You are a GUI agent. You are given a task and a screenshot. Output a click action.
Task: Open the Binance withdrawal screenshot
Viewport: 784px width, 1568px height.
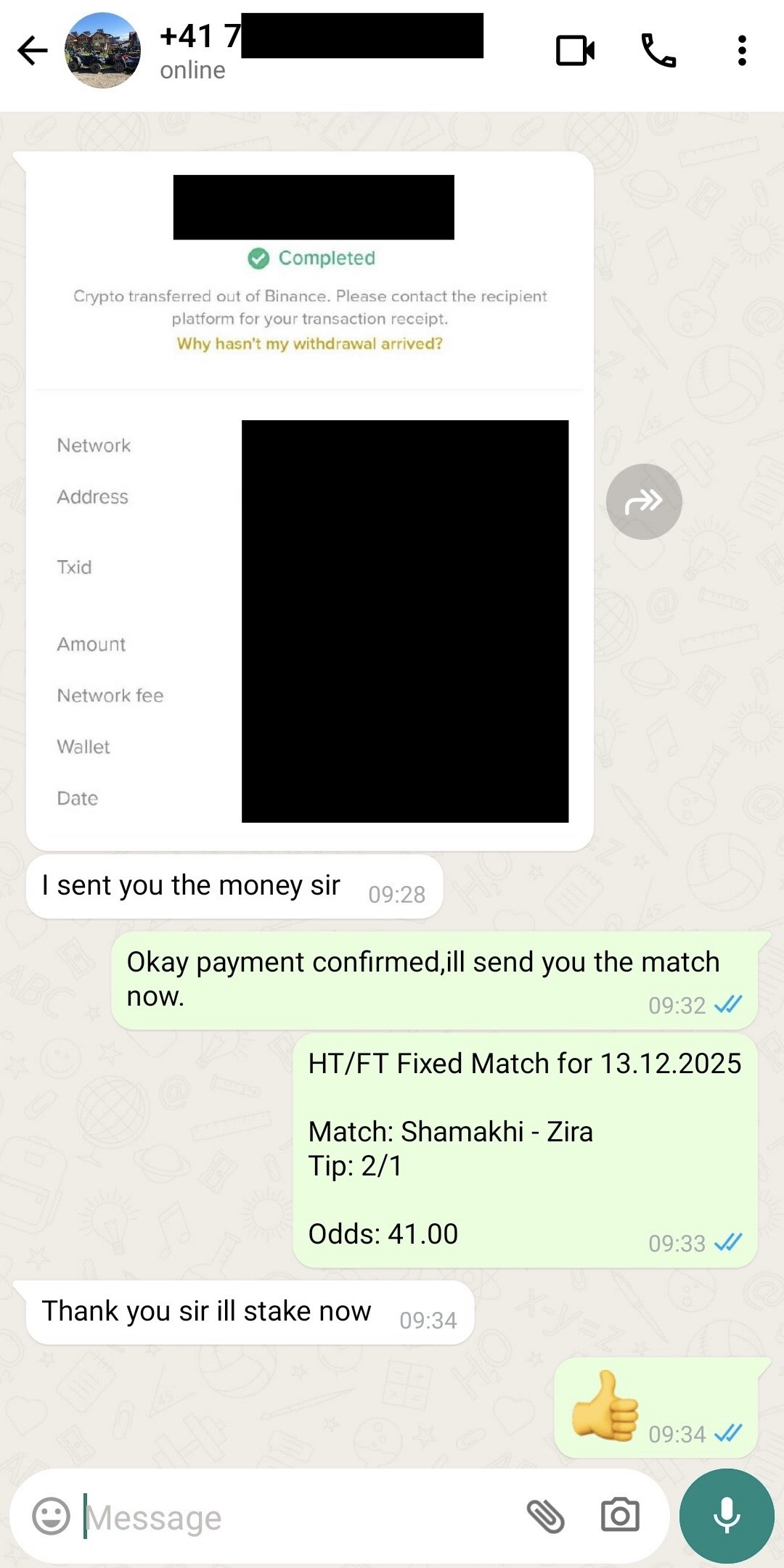pyautogui.click(x=309, y=501)
